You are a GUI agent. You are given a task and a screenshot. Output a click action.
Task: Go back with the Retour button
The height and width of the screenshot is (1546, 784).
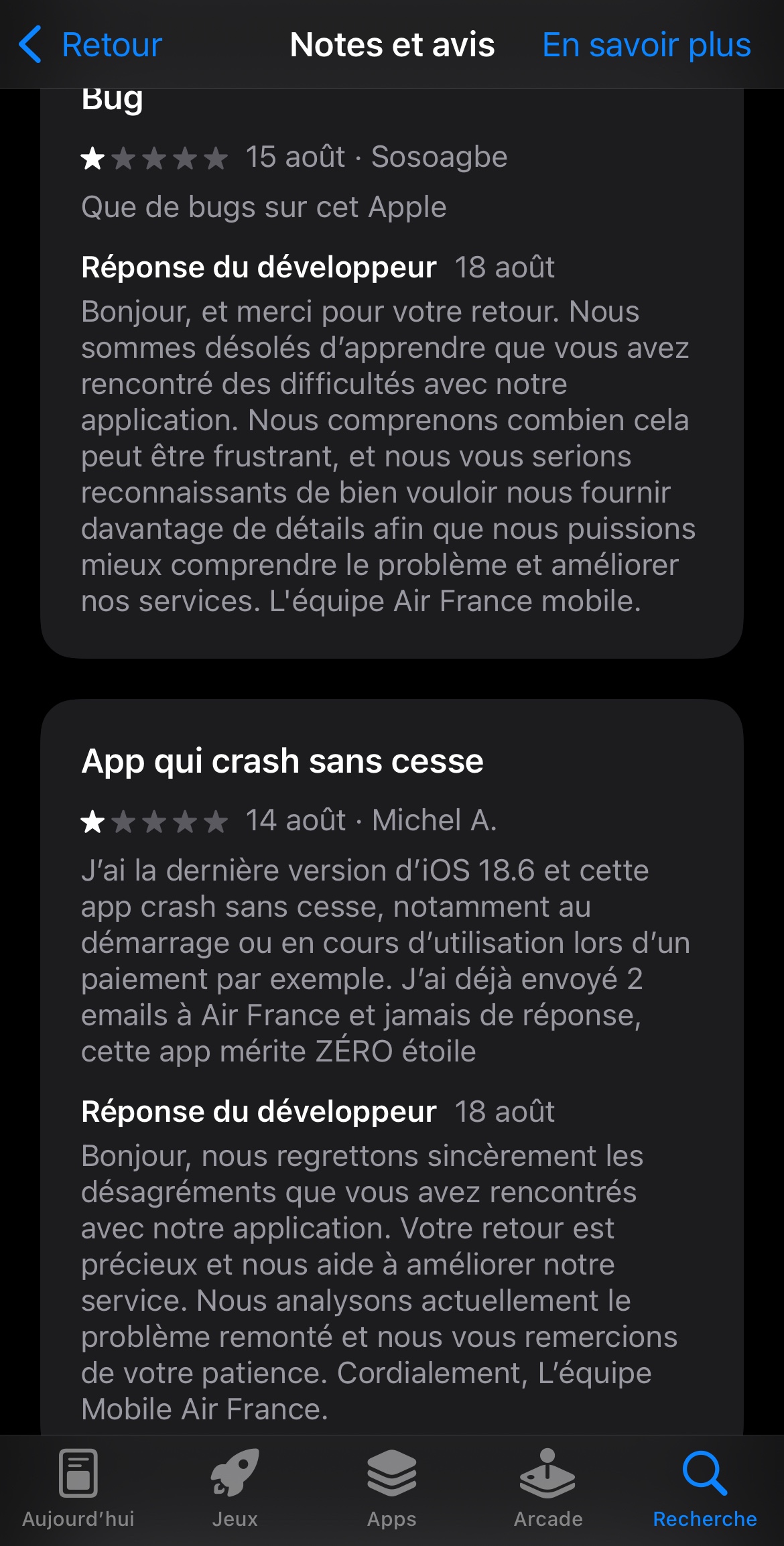pos(90,45)
